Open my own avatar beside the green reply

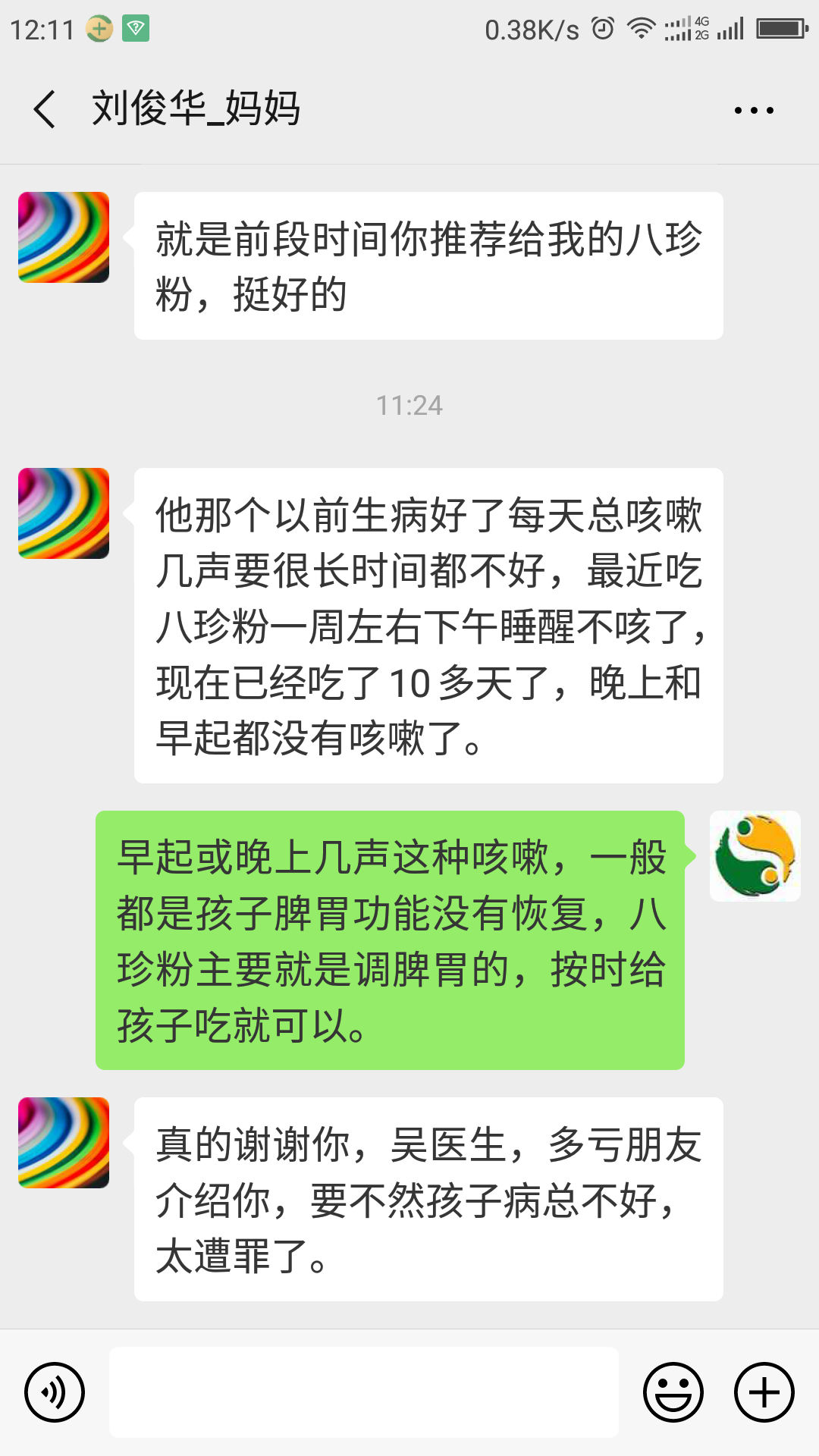pos(755,856)
